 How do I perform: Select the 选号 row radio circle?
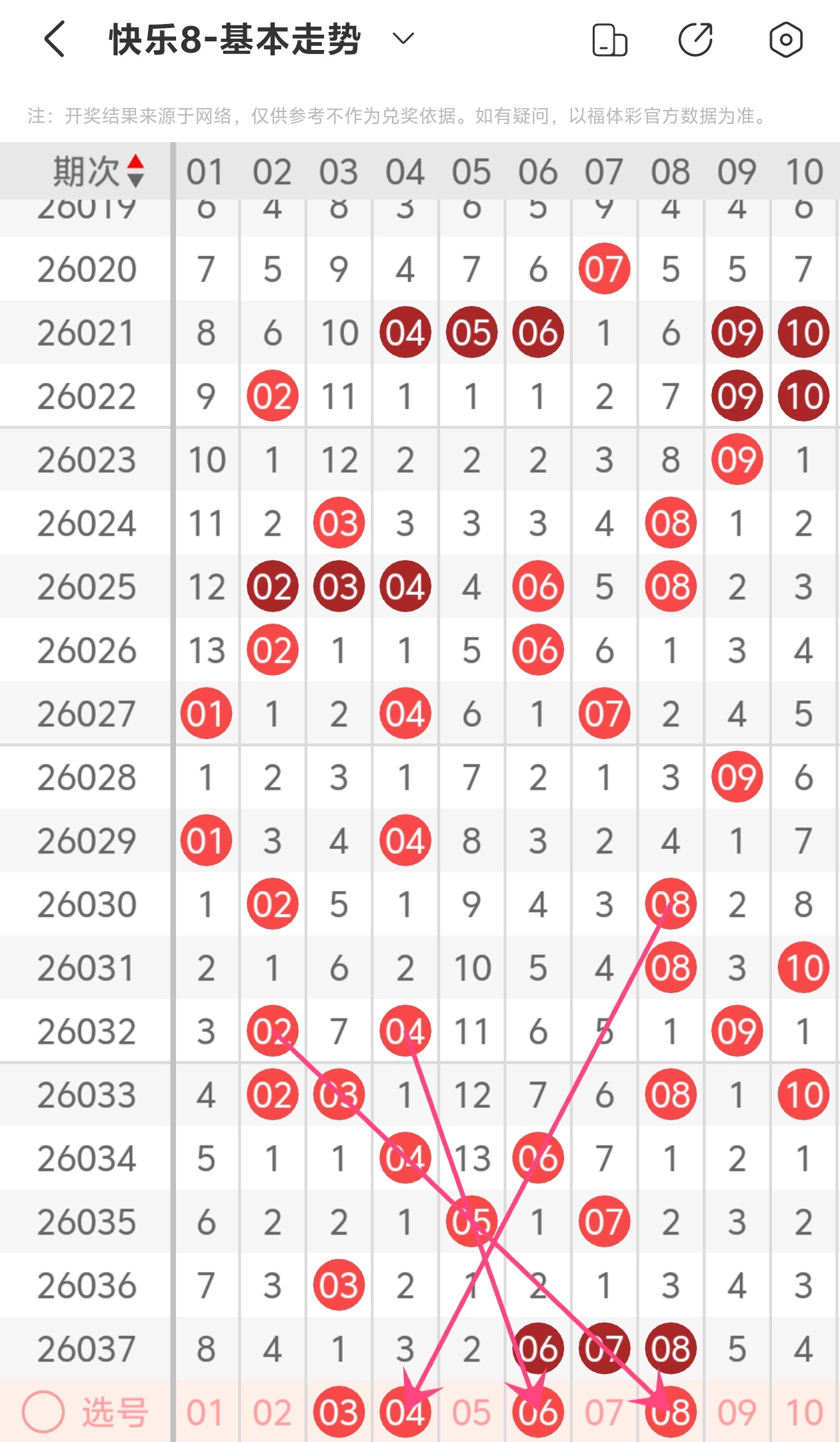click(43, 1411)
